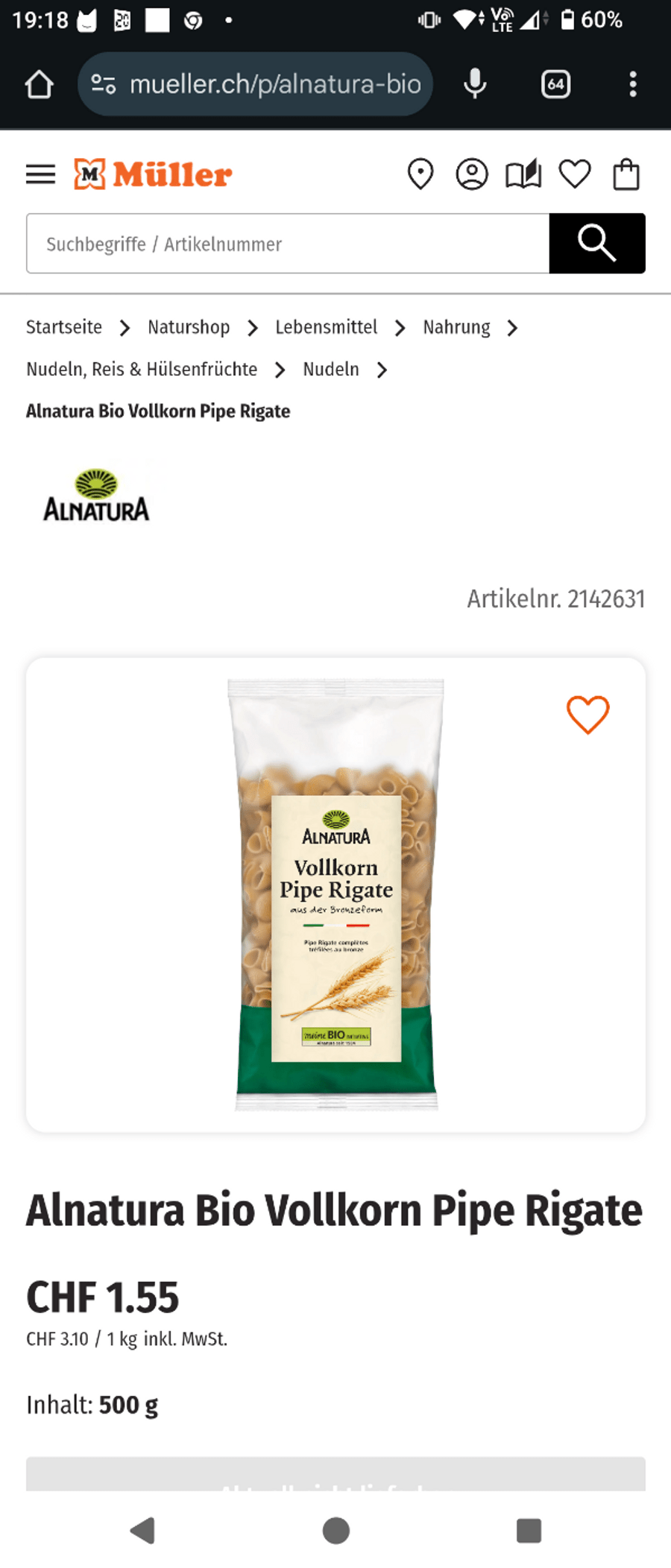Open the shopping bag
Viewport: 671px width, 1568px height.
click(x=626, y=174)
